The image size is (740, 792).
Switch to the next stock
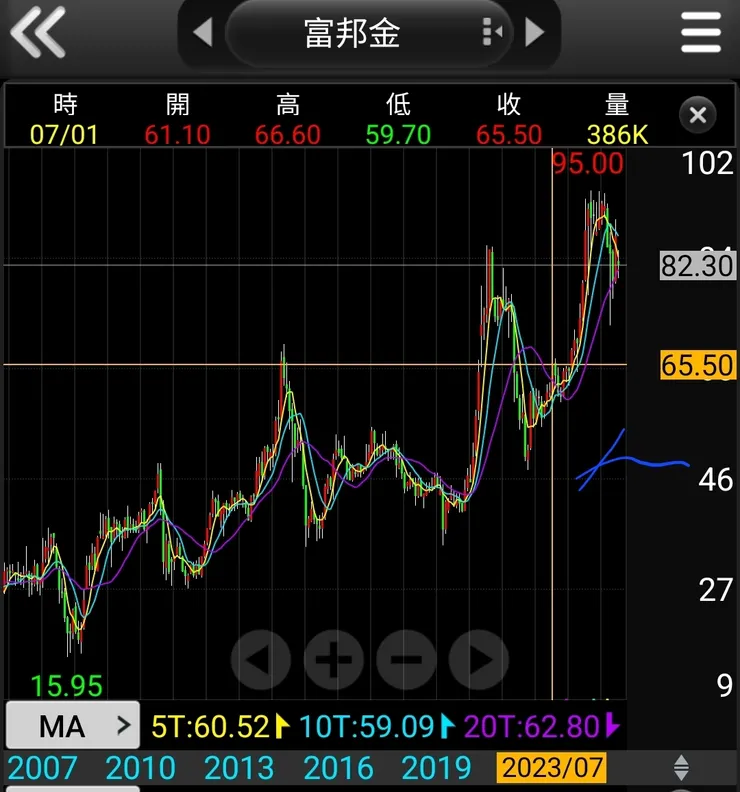[x=536, y=33]
